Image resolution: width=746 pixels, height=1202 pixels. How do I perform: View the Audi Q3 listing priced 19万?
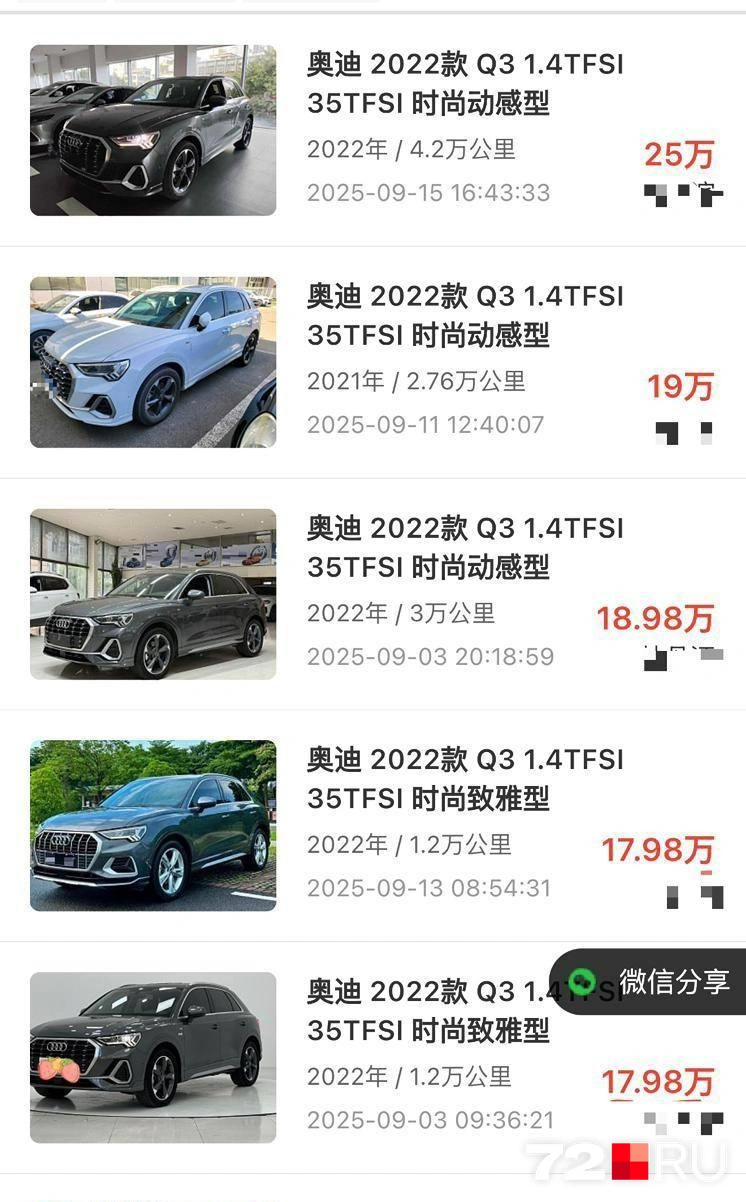coord(465,316)
